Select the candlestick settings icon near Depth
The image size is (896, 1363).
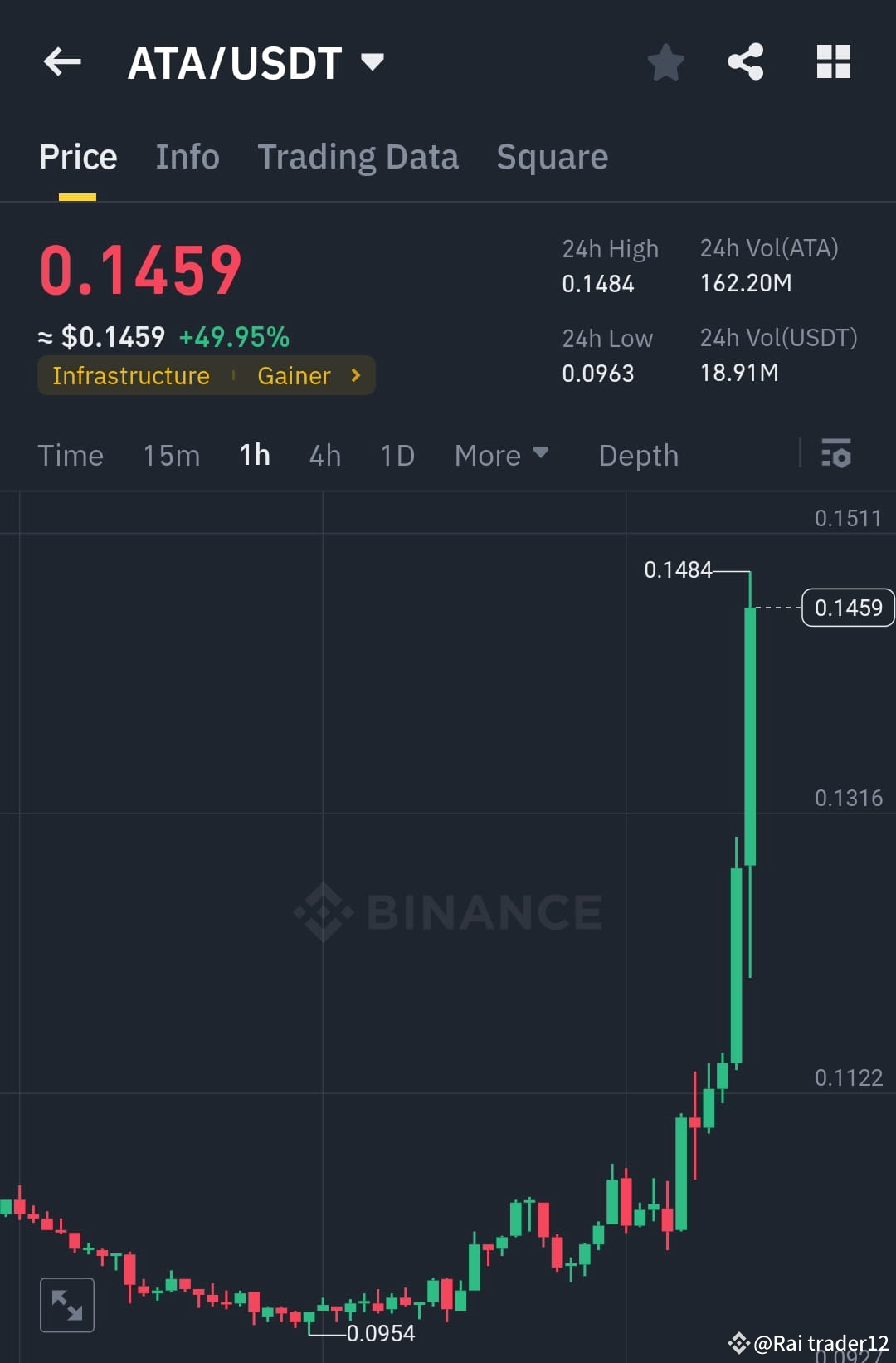(836, 454)
